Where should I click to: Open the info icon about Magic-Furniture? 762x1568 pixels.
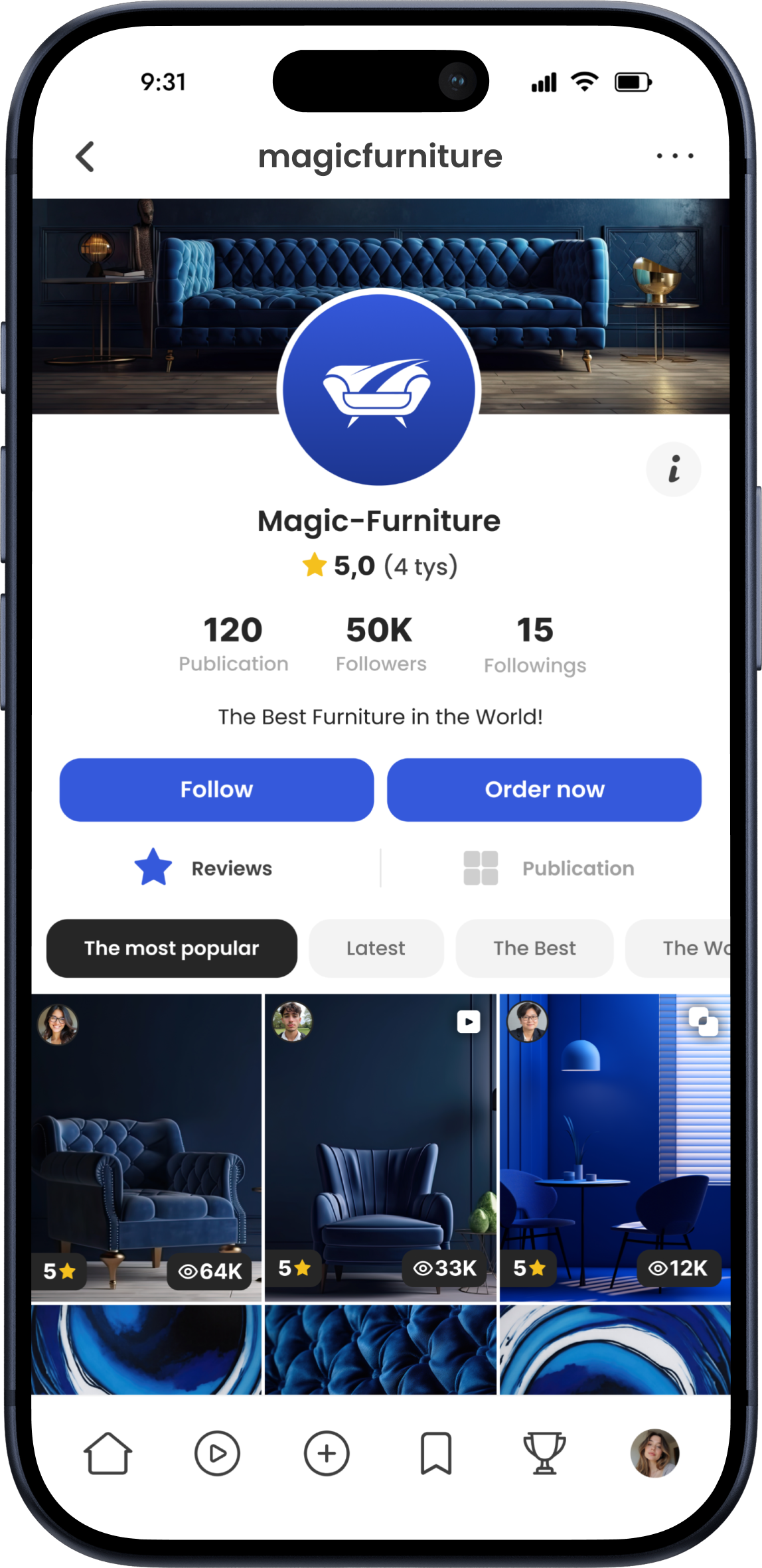[x=673, y=469]
